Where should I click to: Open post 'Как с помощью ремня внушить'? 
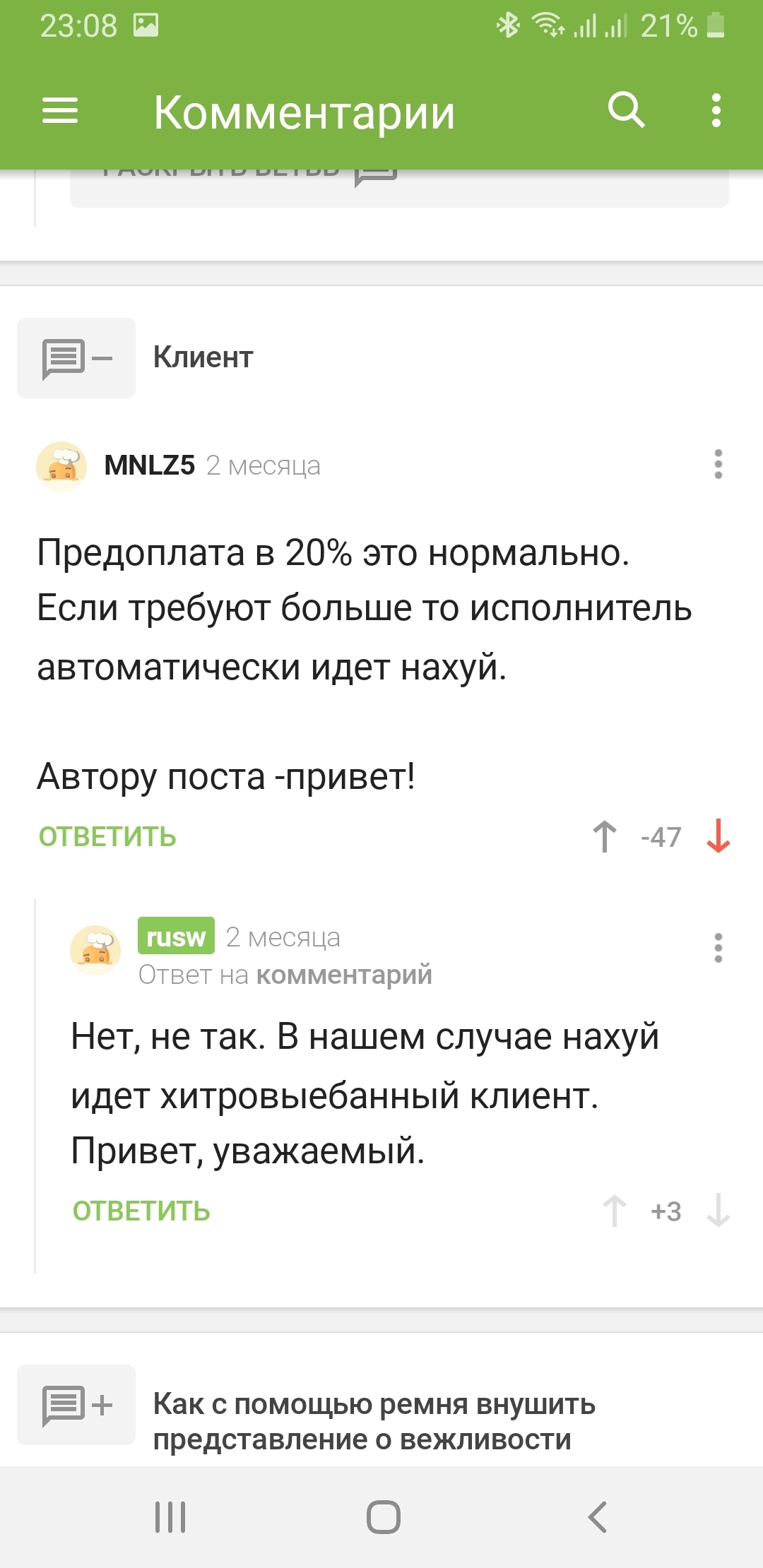(374, 1421)
